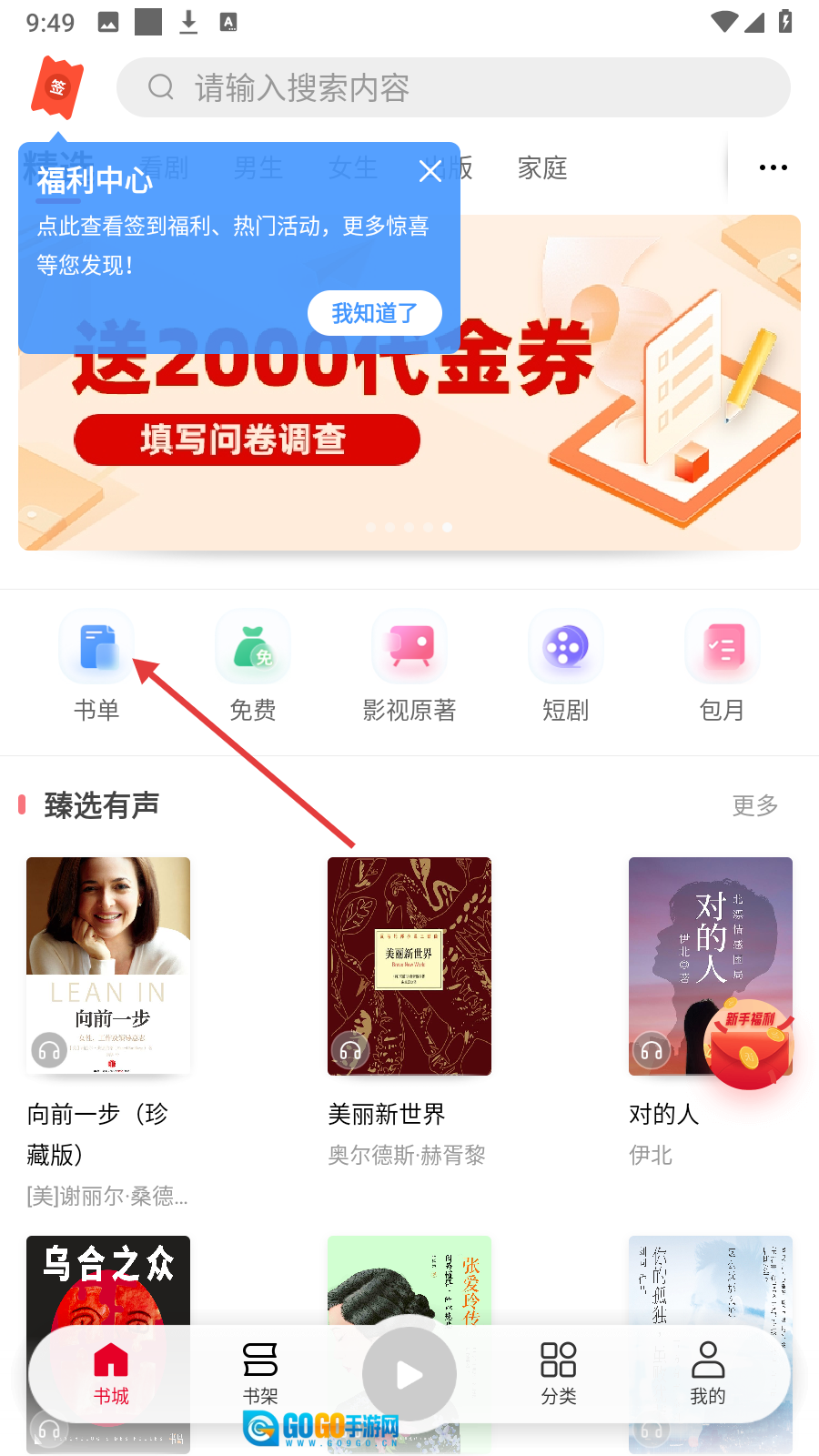This screenshot has height=1456, width=819.
Task: Go to the 我的 tab
Action: pyautogui.click(x=708, y=1372)
